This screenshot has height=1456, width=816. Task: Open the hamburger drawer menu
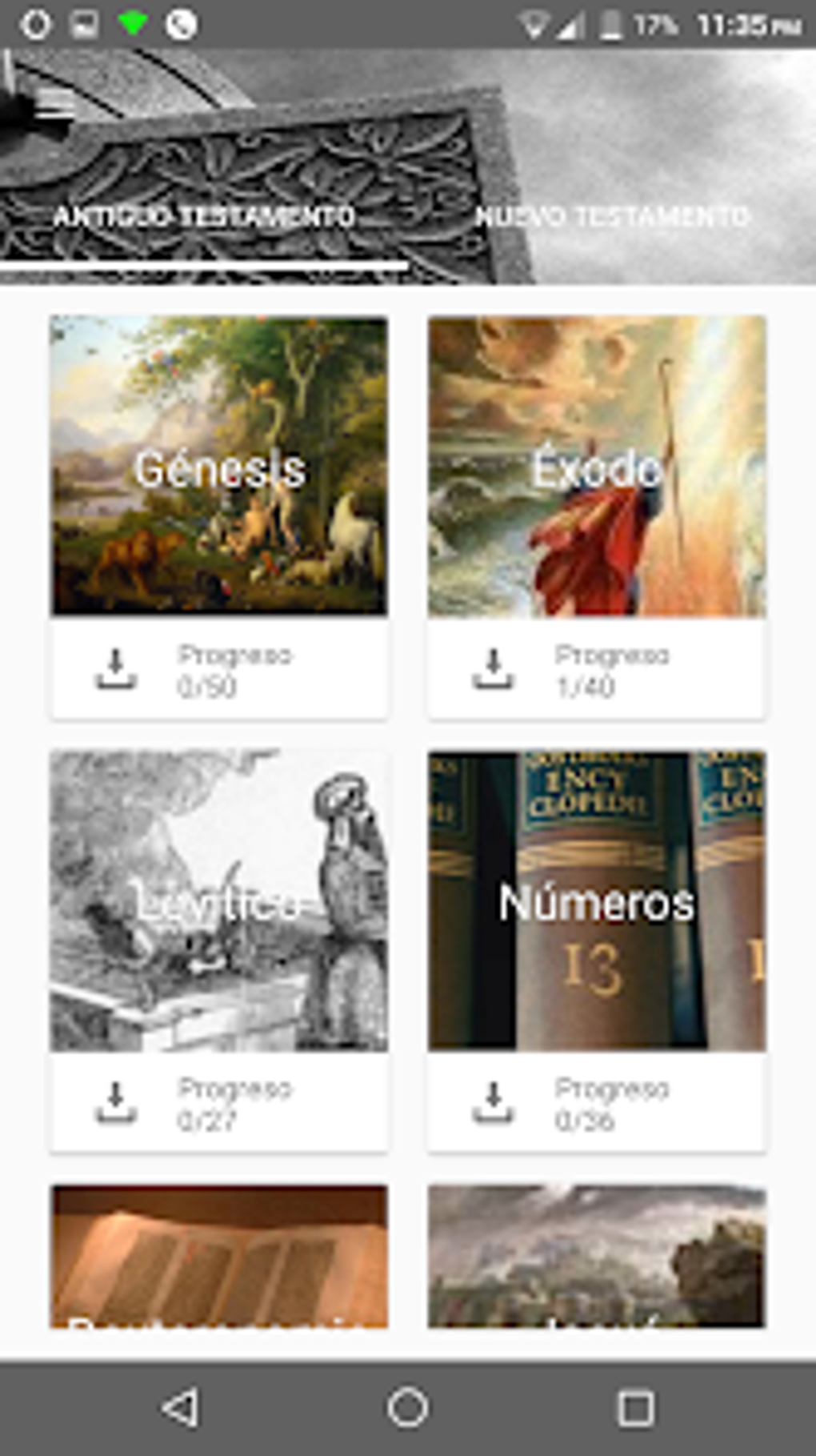pyautogui.click(x=54, y=104)
